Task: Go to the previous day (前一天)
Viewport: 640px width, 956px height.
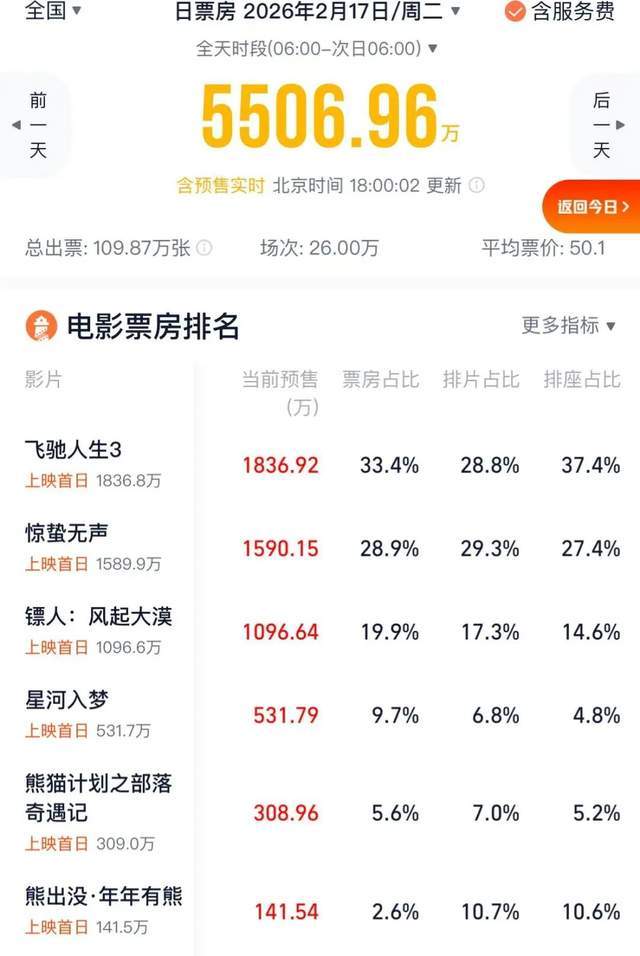Action: point(37,126)
